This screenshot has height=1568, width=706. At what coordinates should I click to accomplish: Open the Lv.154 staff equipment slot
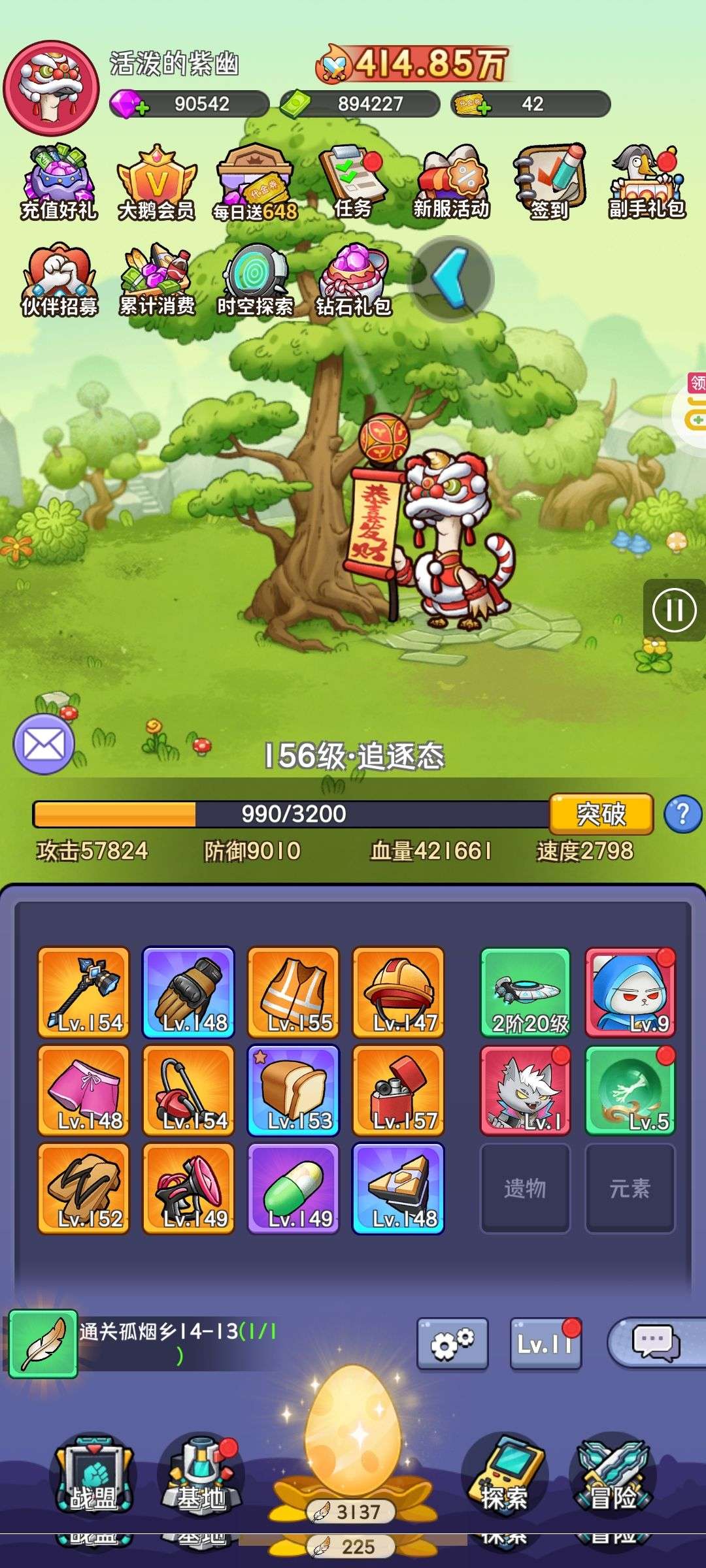coord(84,992)
